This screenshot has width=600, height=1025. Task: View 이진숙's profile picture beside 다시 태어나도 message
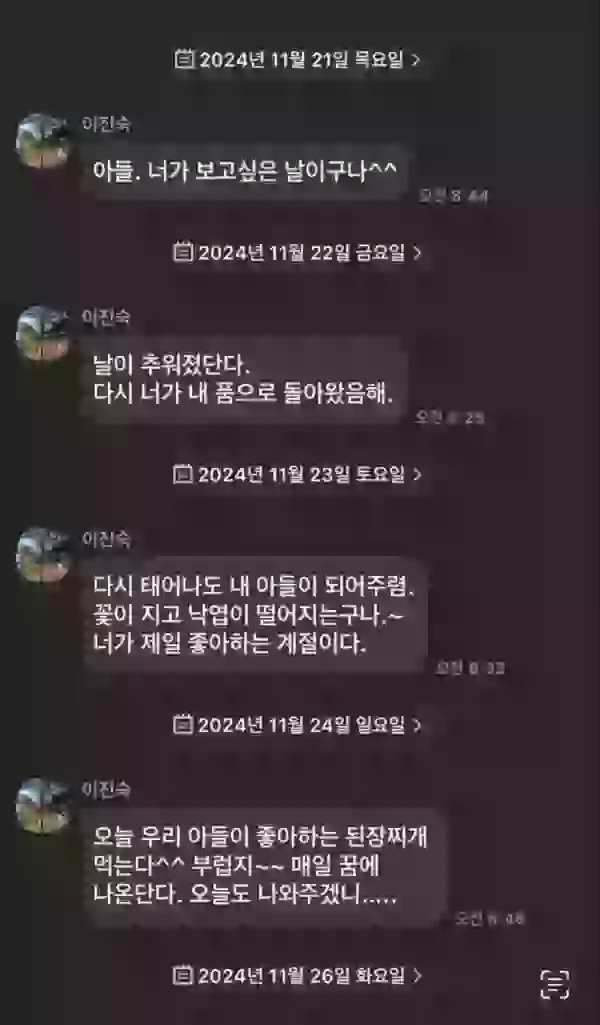44,555
